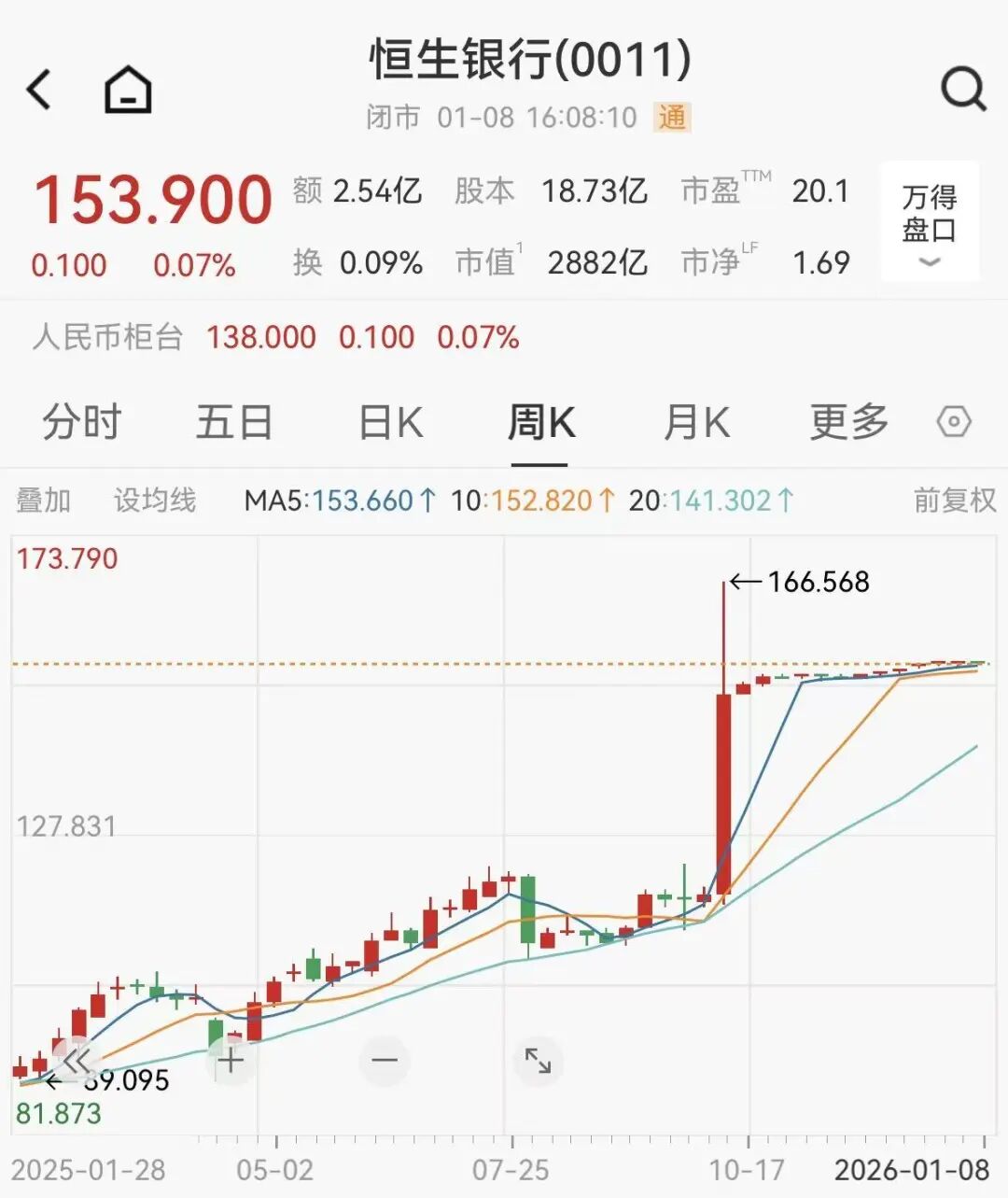
Task: Switch to the 分时 chart tab
Action: (82, 422)
